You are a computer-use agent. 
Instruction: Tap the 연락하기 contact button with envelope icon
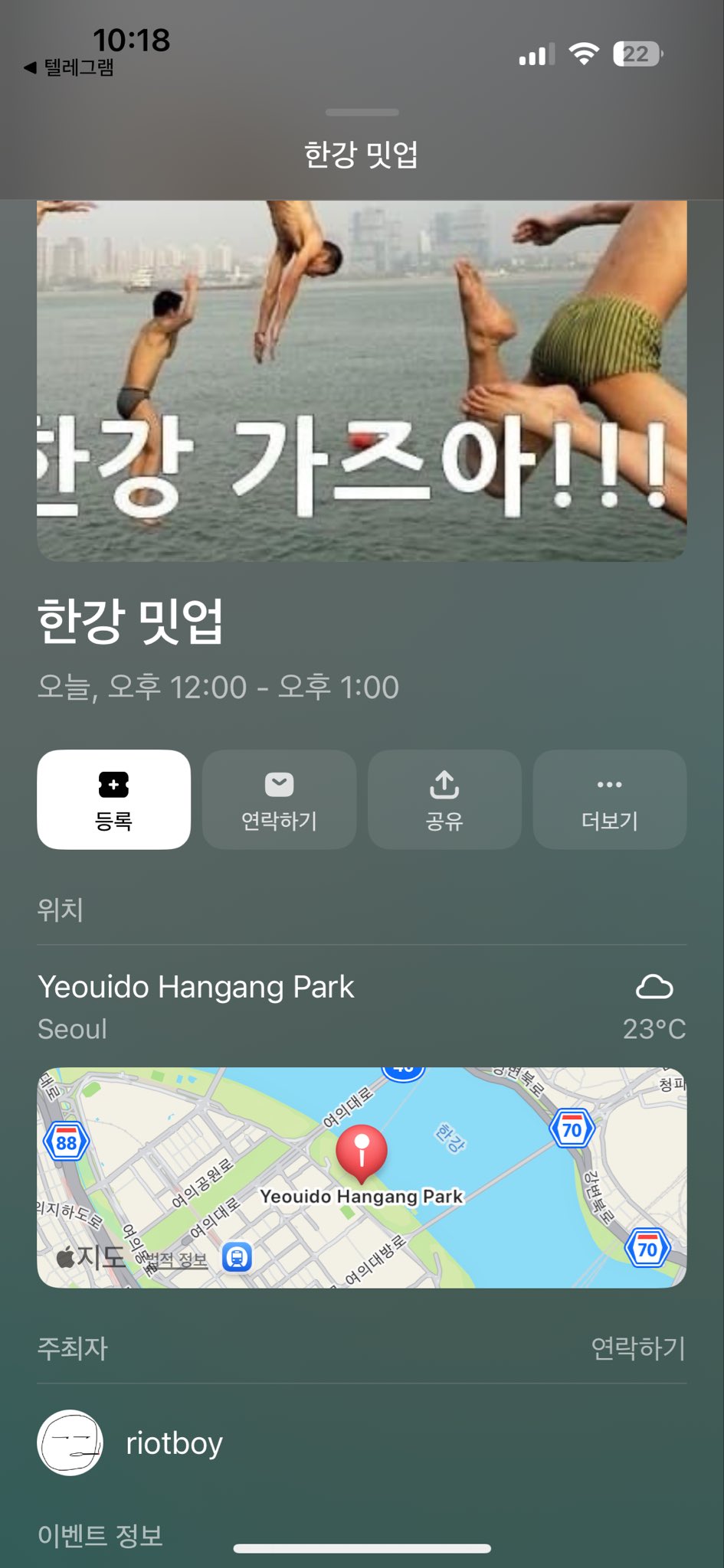pyautogui.click(x=279, y=799)
